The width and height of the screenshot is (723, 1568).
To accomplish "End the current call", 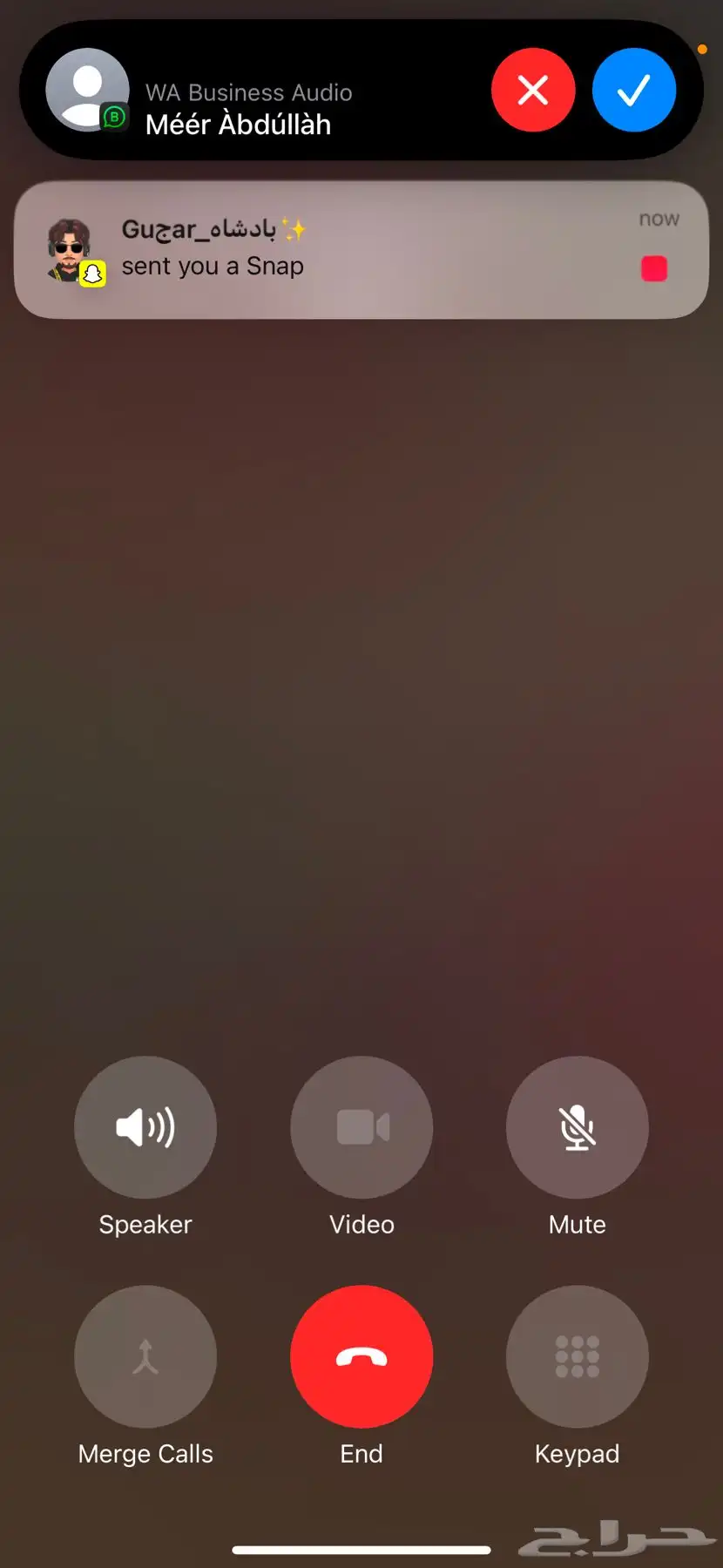I will [x=361, y=1356].
